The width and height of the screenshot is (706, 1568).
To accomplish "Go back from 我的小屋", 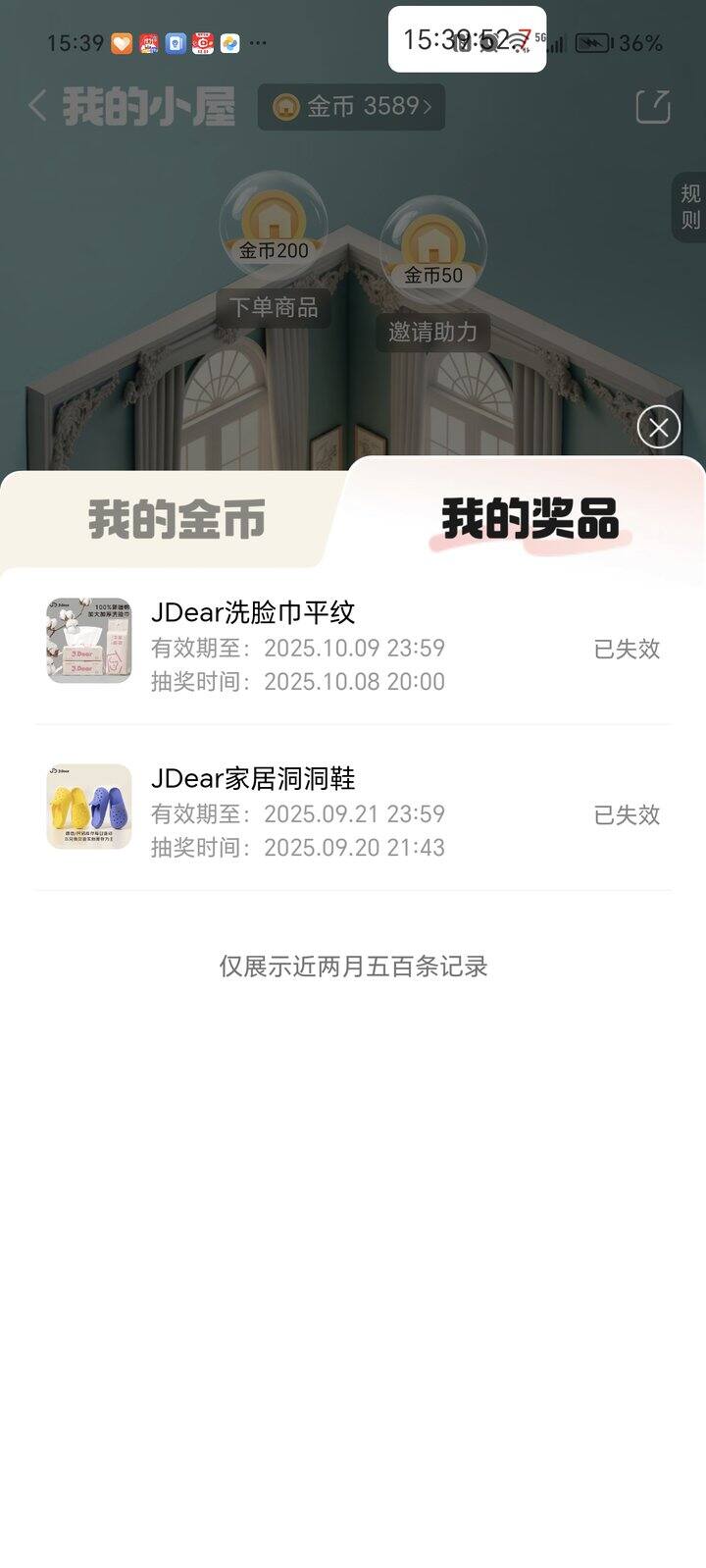I will coord(37,106).
